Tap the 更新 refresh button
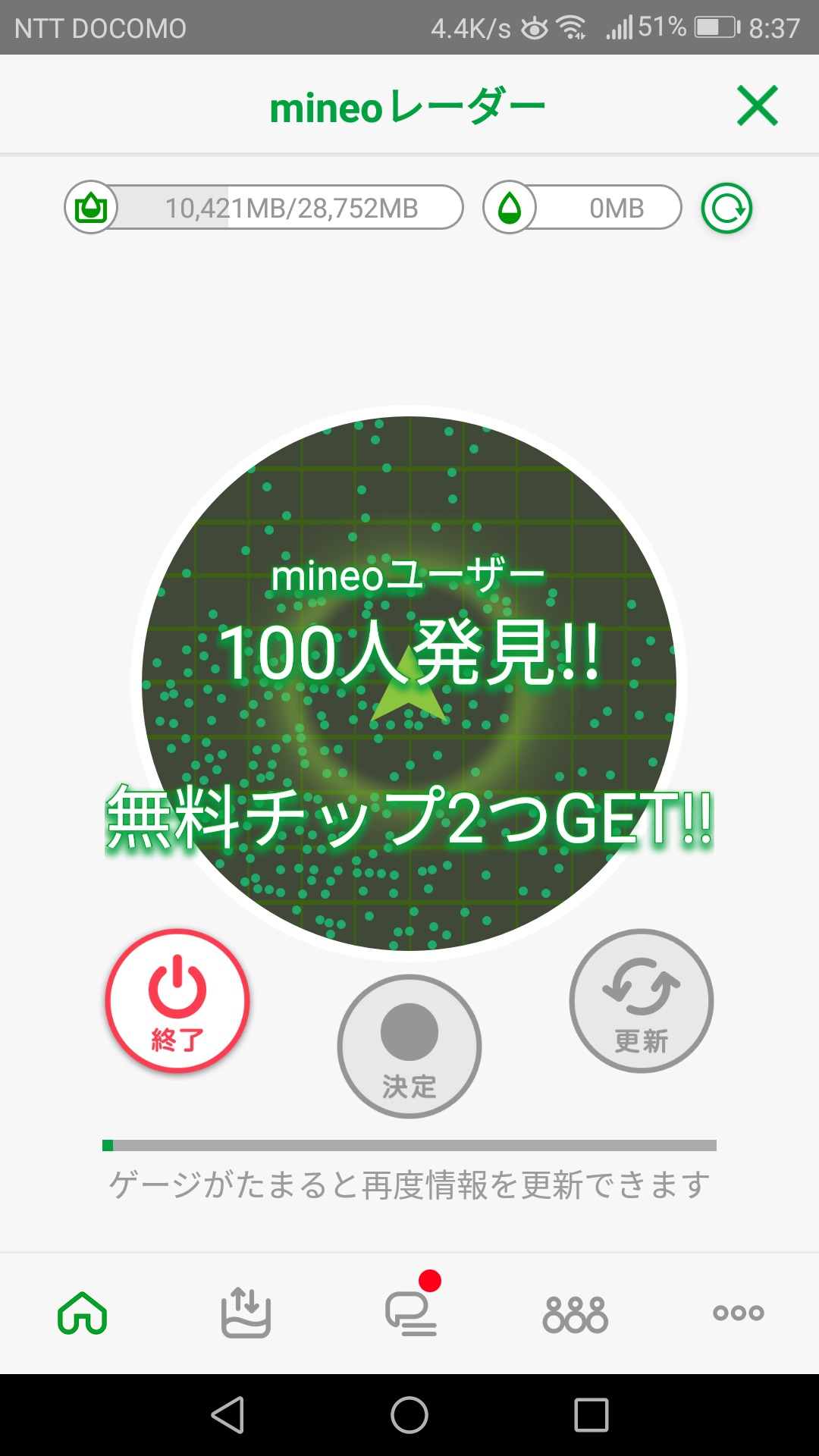The height and width of the screenshot is (1456, 819). 641,1000
